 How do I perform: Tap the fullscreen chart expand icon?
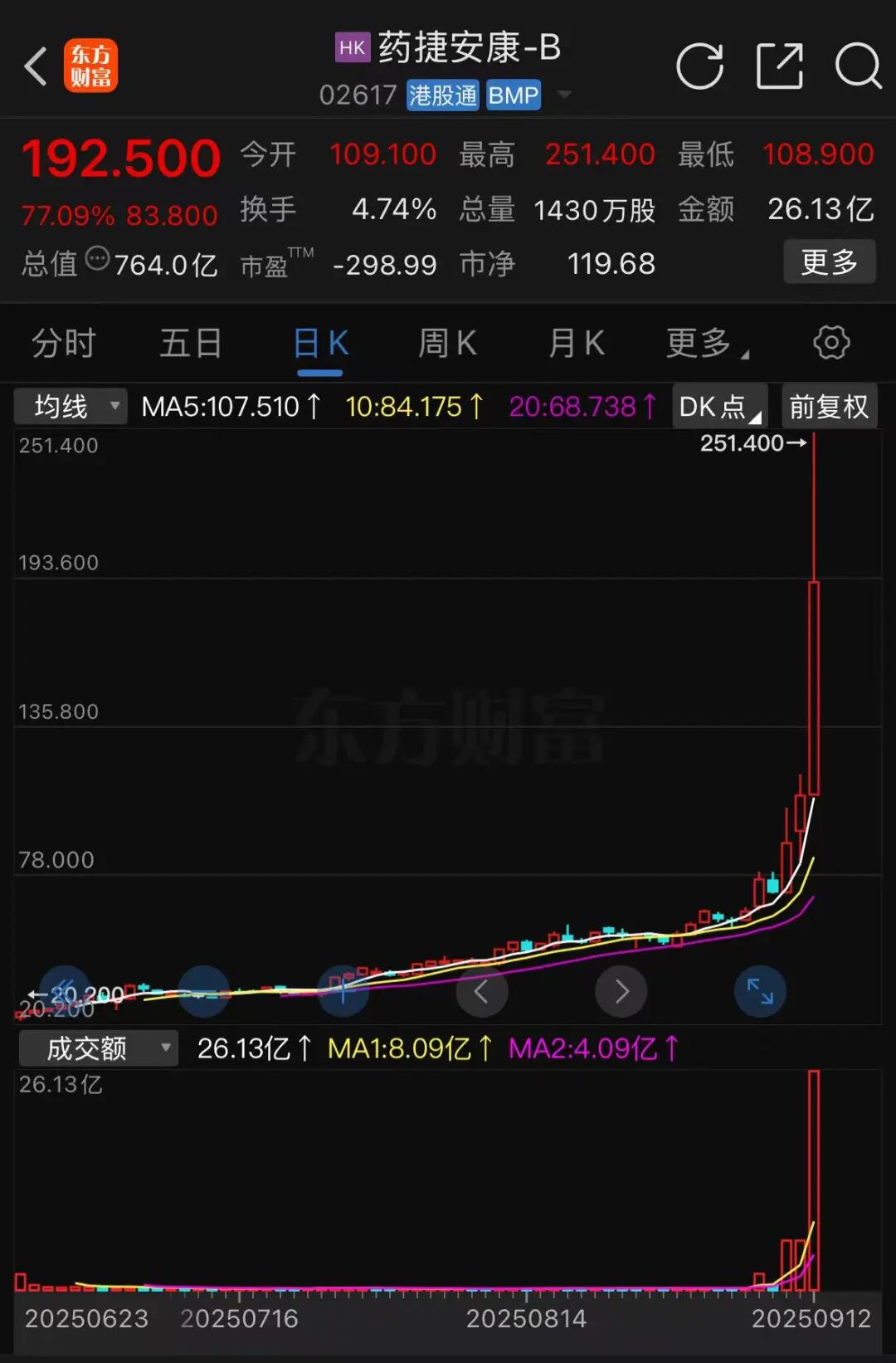tap(760, 991)
